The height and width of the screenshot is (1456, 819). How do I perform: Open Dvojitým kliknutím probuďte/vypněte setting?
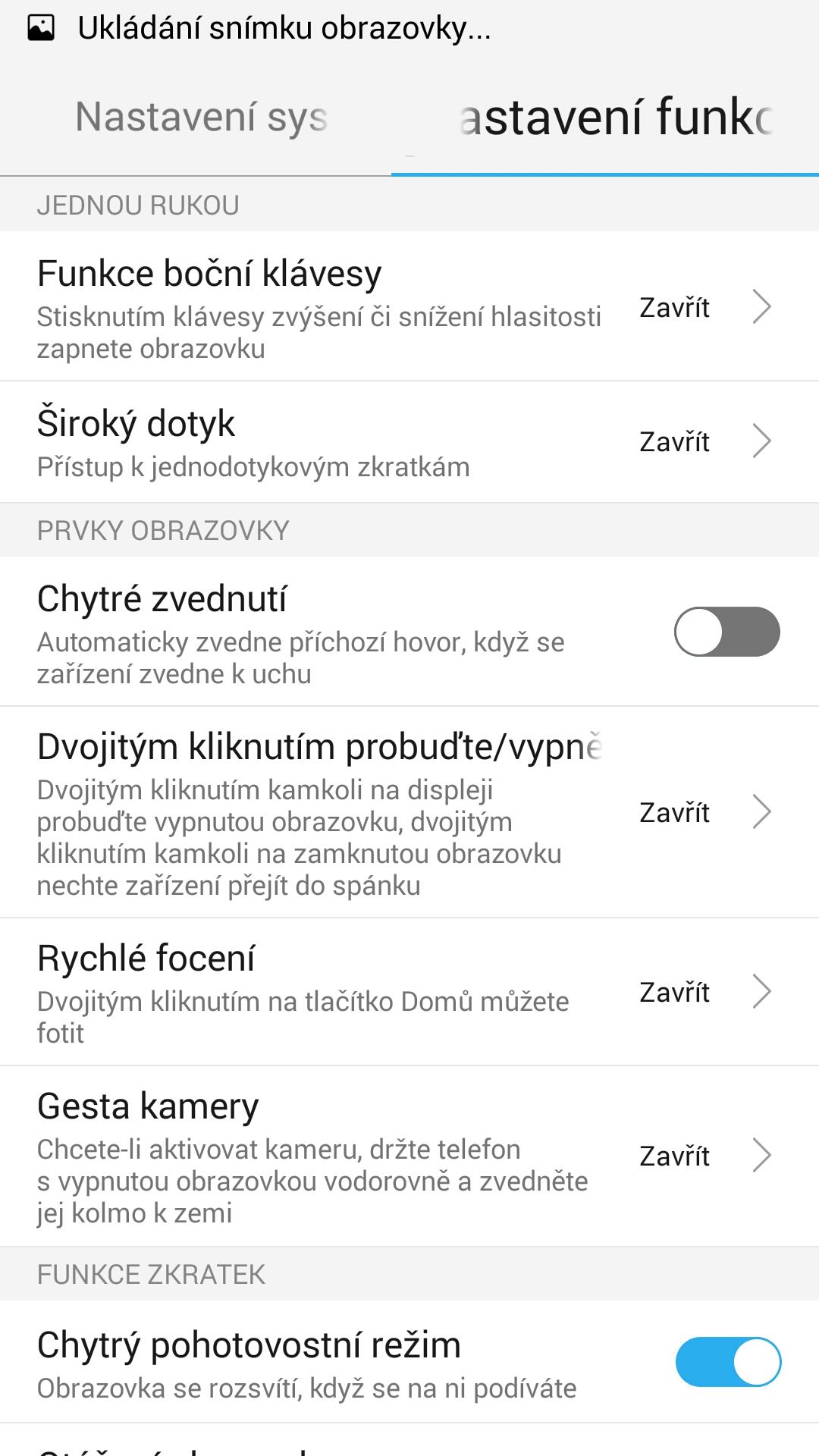click(409, 812)
